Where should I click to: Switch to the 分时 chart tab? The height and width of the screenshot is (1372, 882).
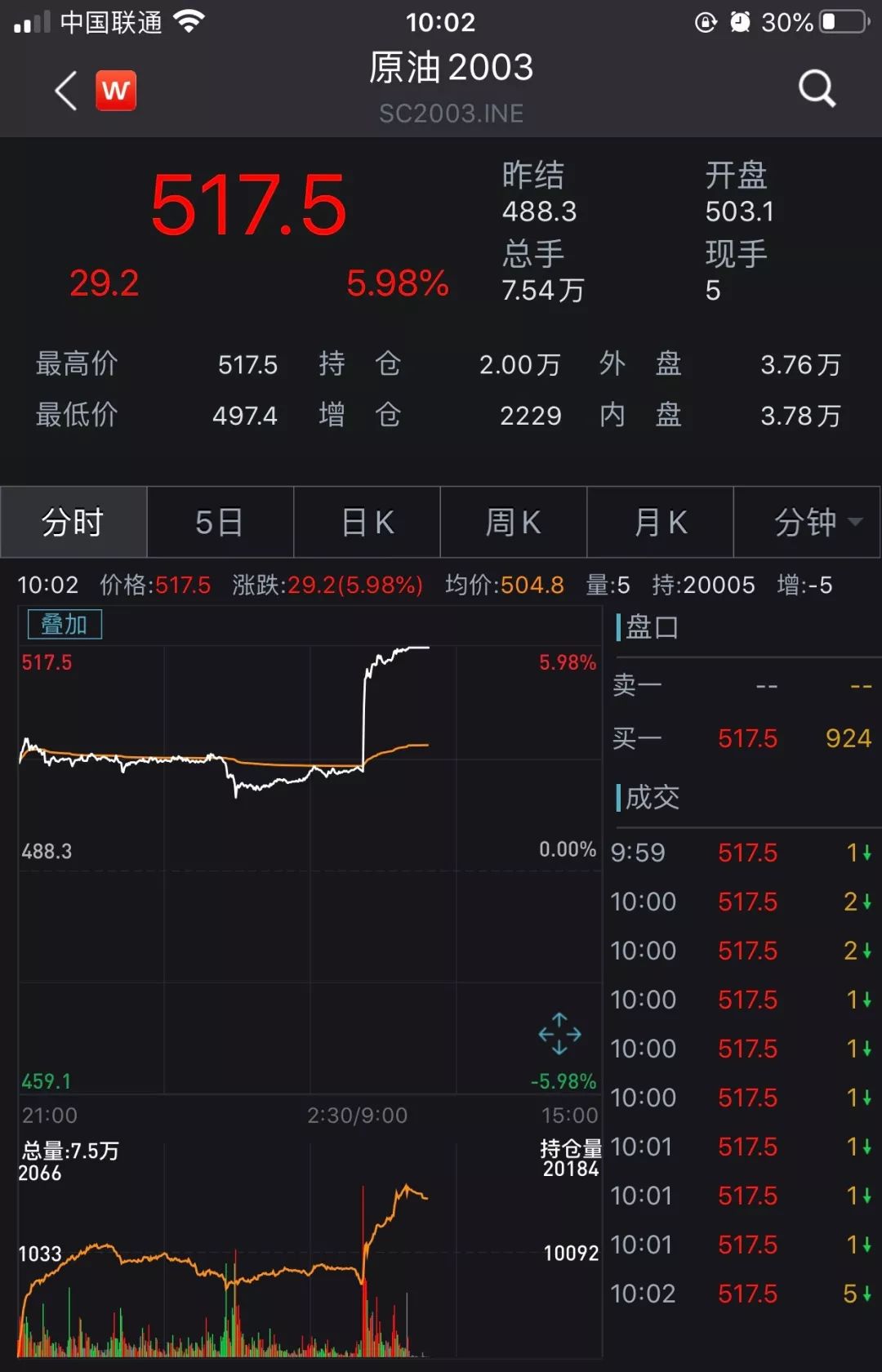pos(73,523)
